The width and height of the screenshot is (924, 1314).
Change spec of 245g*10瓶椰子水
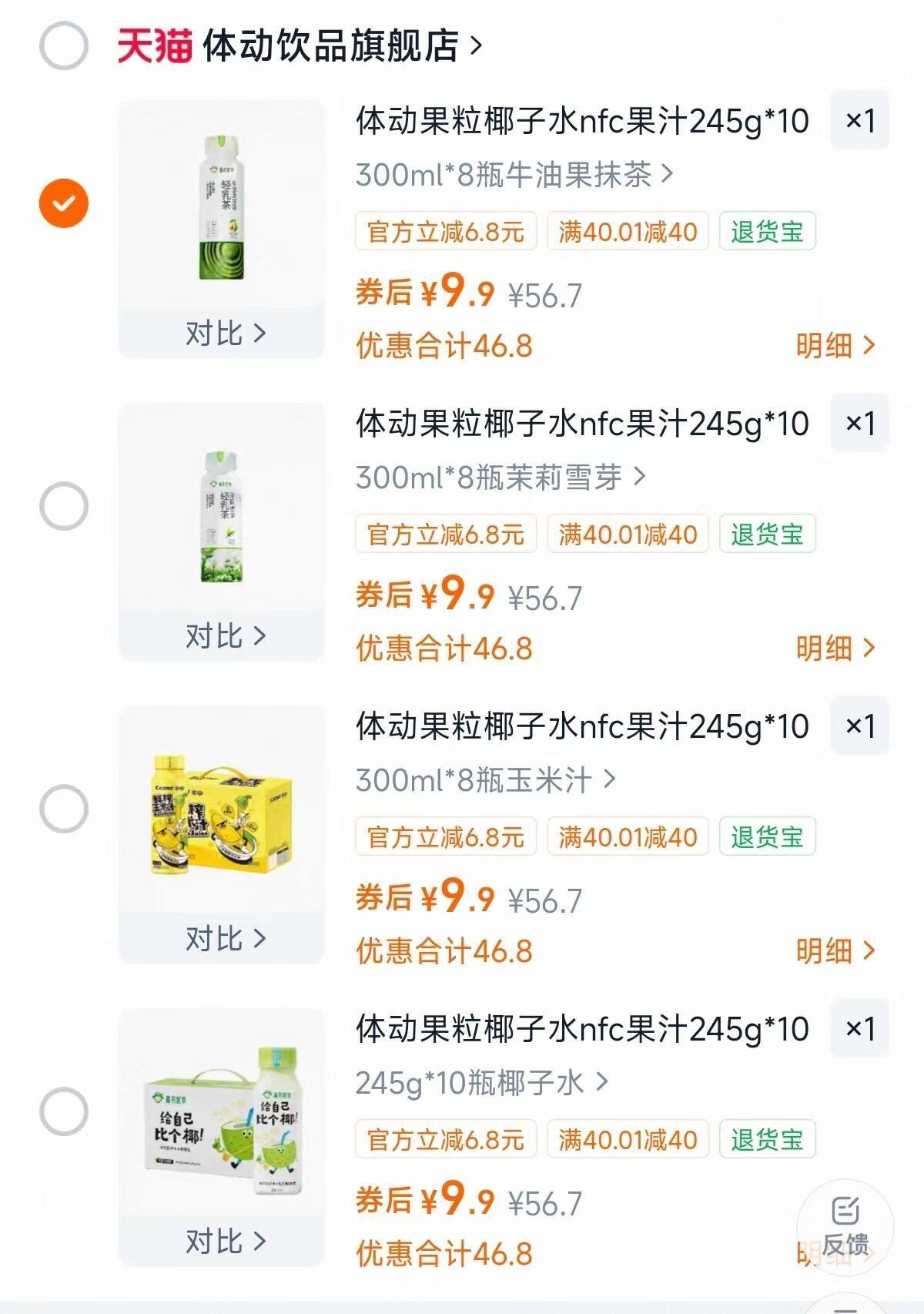coord(481,1083)
